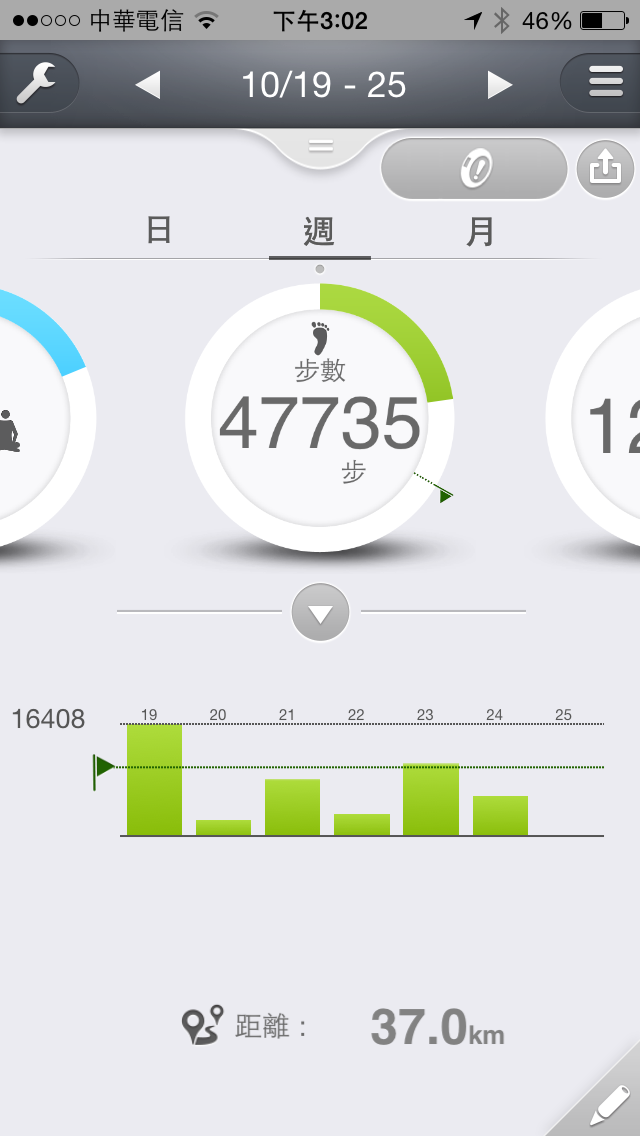Tap the 步數 47735 steps circle
640x1136 pixels.
click(x=320, y=417)
